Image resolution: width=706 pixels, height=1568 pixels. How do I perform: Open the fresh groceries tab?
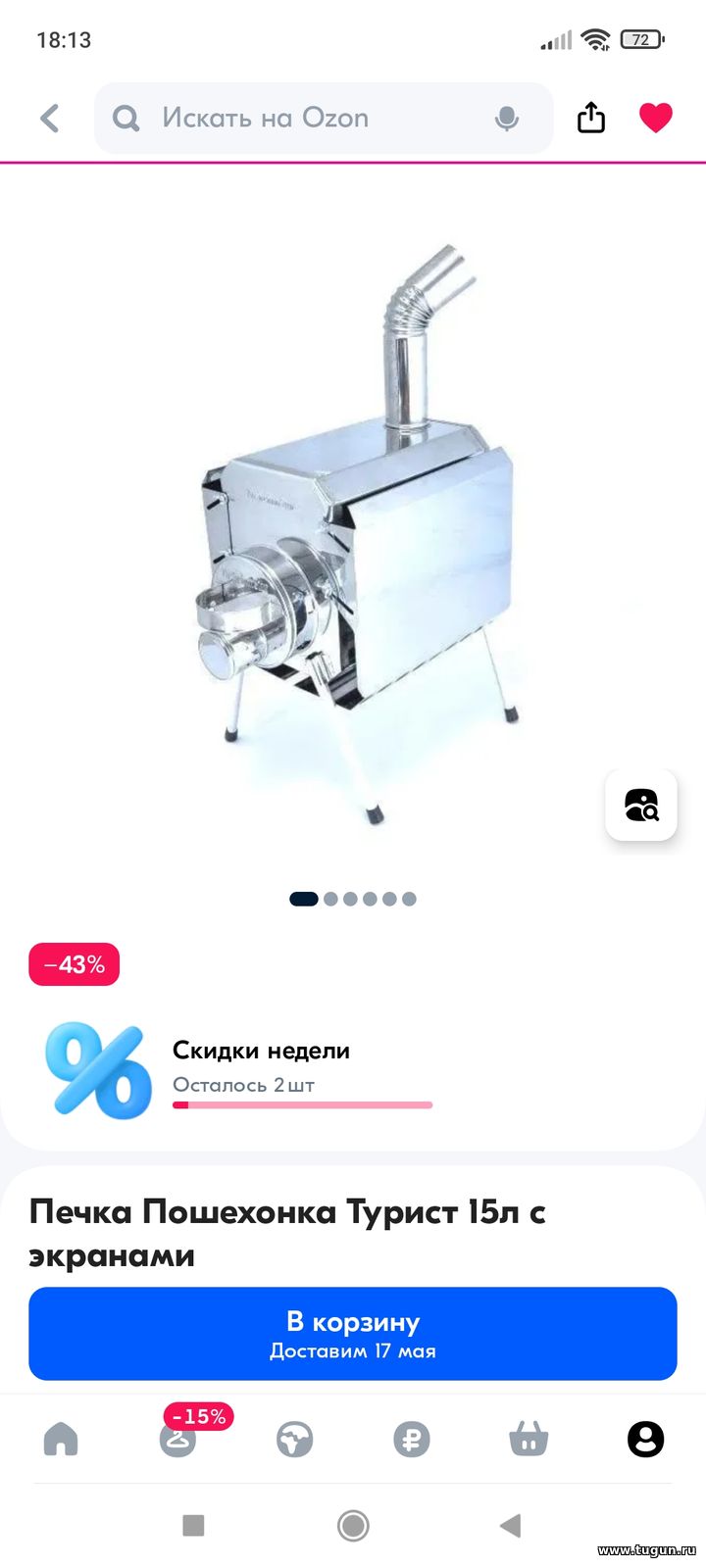pyautogui.click(x=294, y=1439)
